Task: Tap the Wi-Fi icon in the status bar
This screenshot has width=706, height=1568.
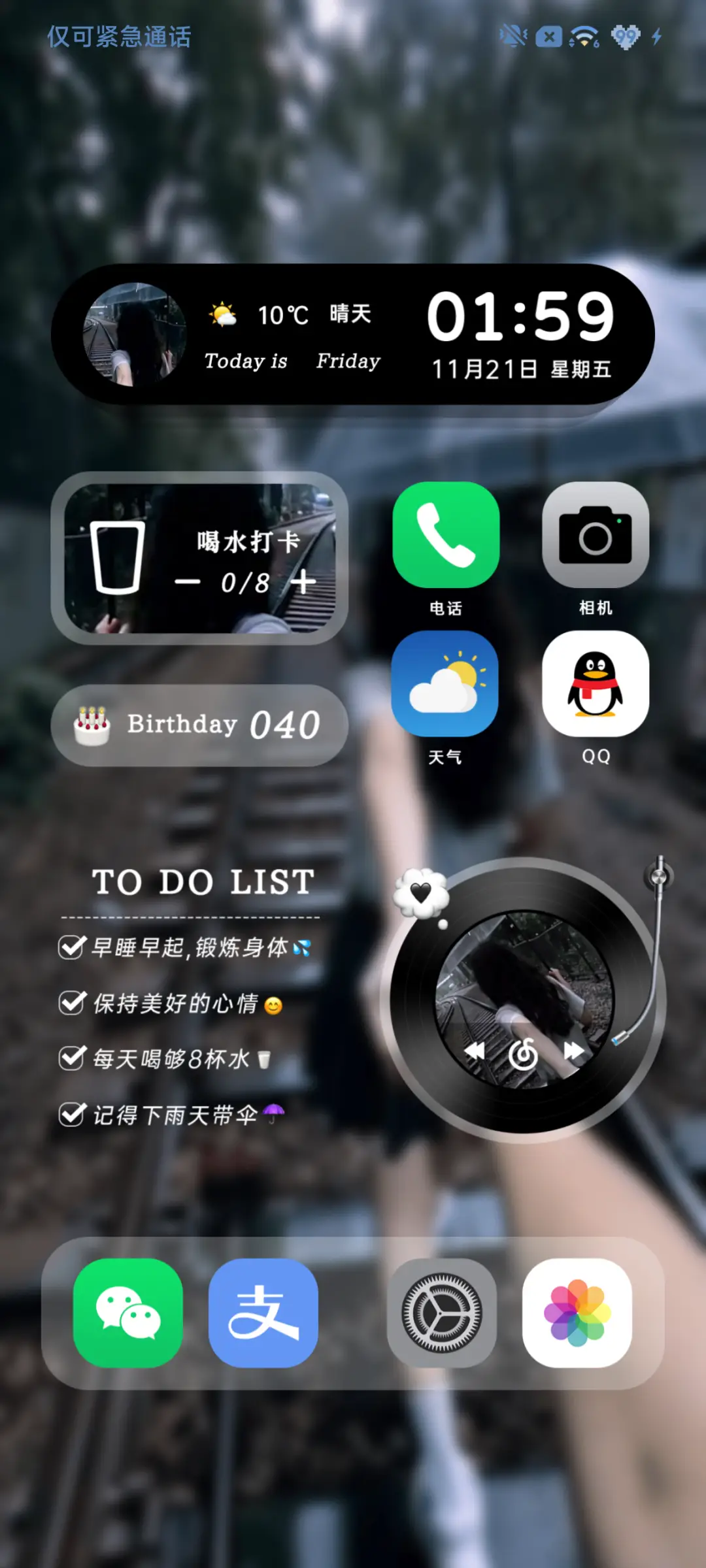Action: point(584,37)
